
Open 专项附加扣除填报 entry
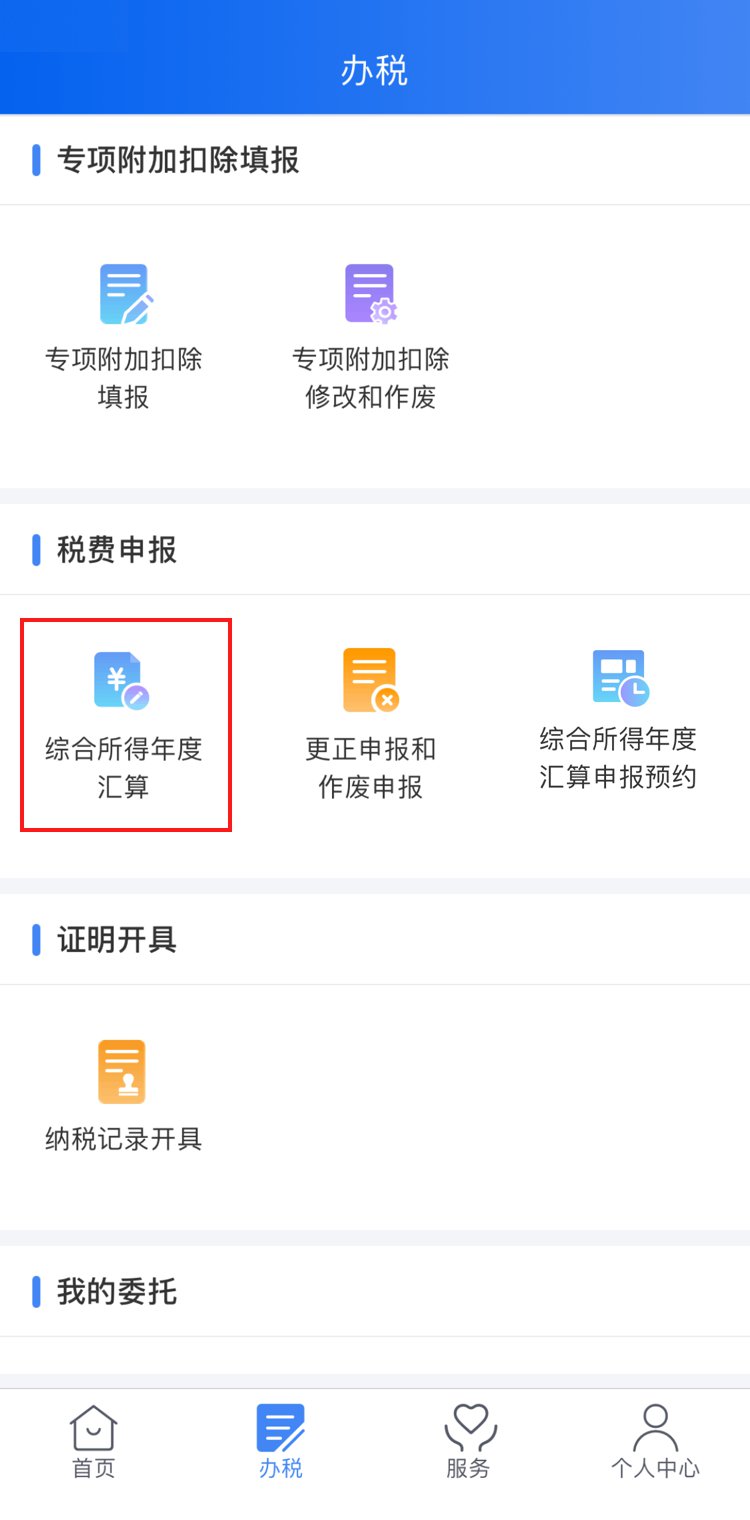(x=124, y=334)
